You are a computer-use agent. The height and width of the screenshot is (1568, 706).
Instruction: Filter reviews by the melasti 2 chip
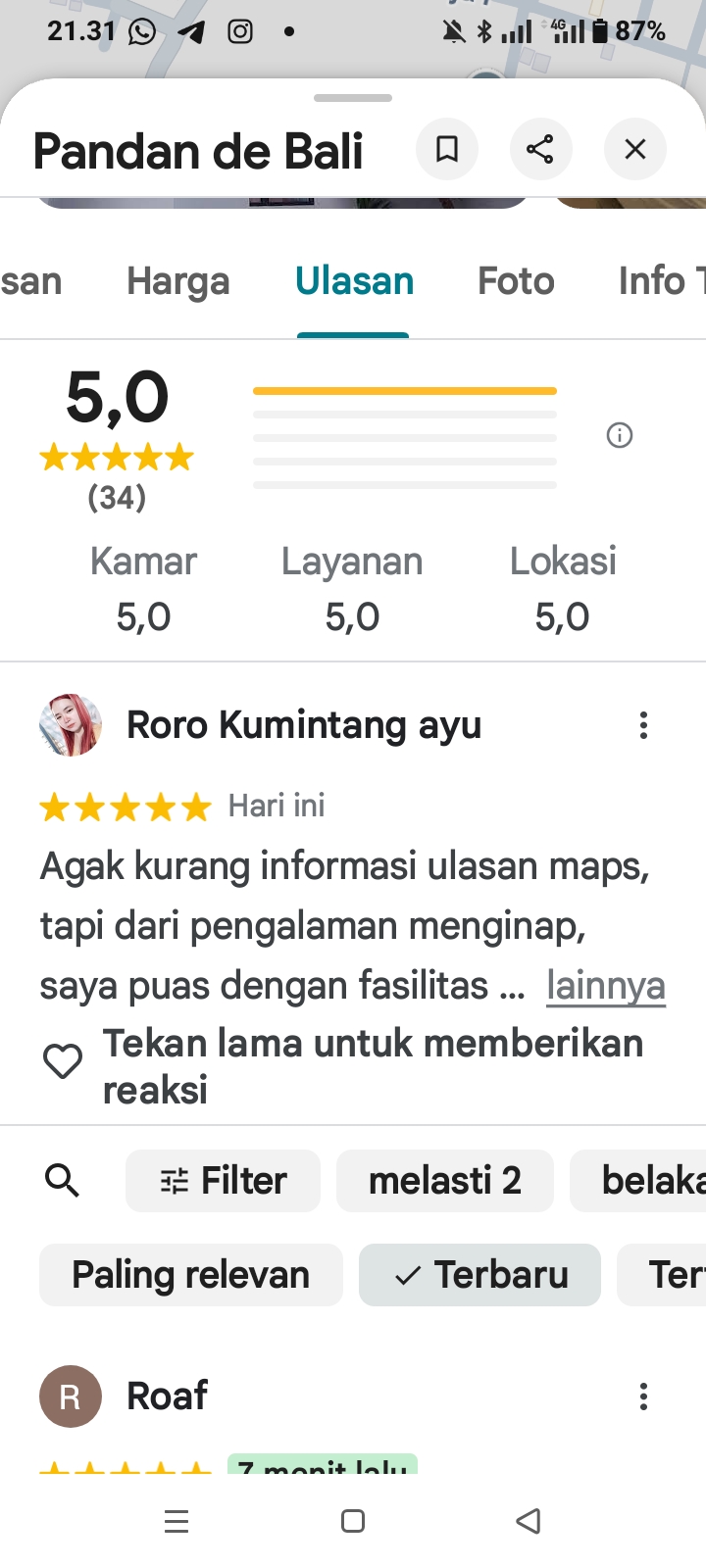pyautogui.click(x=444, y=1181)
